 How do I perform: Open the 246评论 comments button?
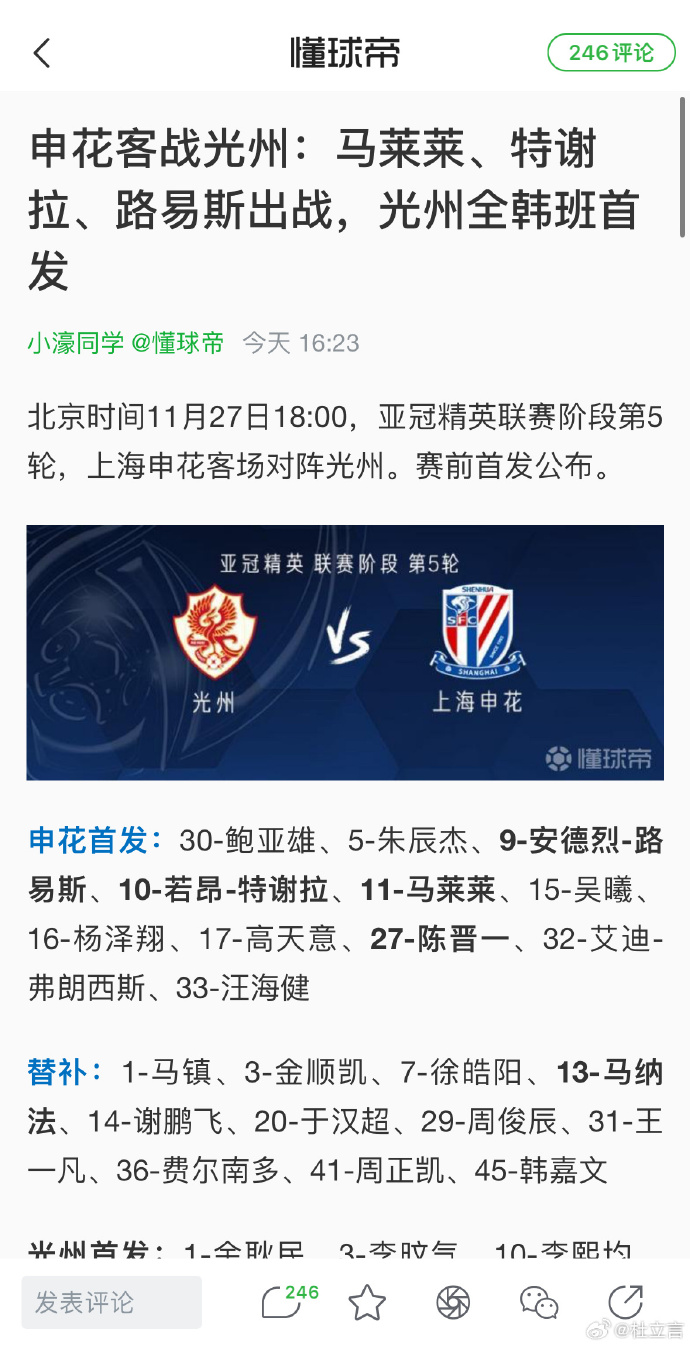[611, 53]
